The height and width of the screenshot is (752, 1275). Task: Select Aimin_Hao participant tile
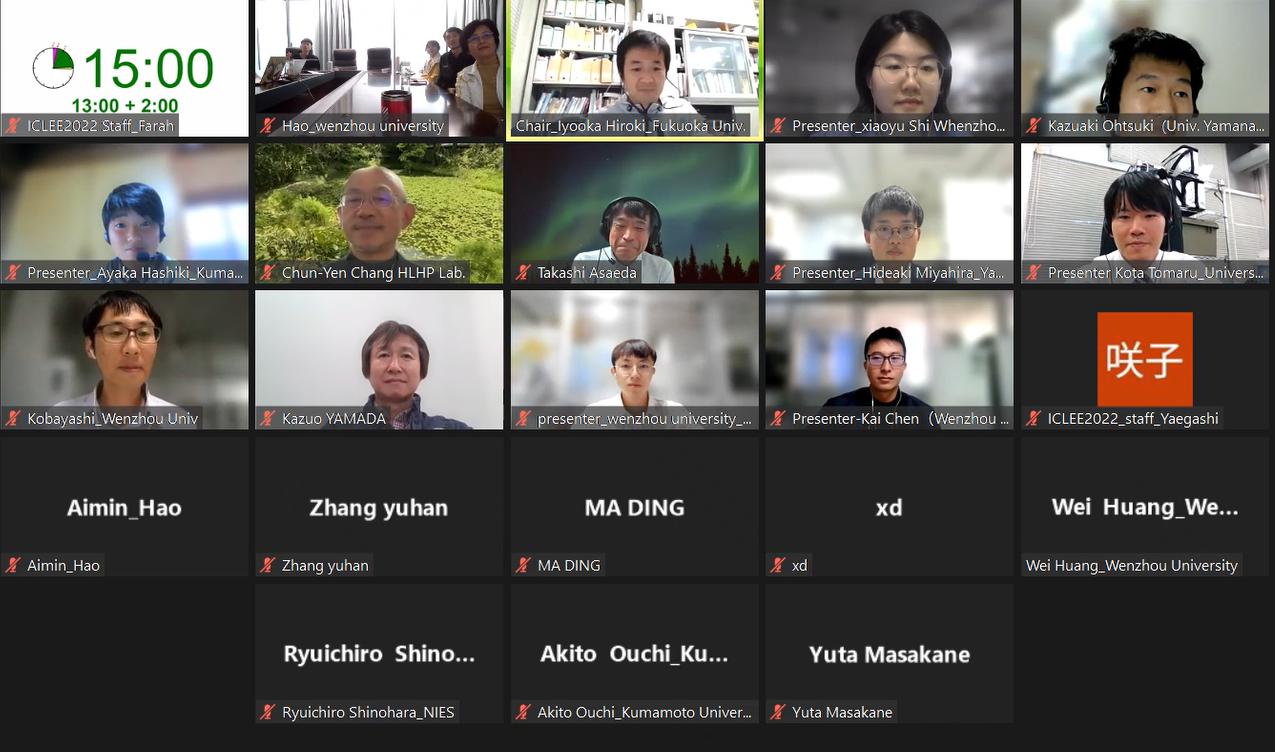[124, 507]
